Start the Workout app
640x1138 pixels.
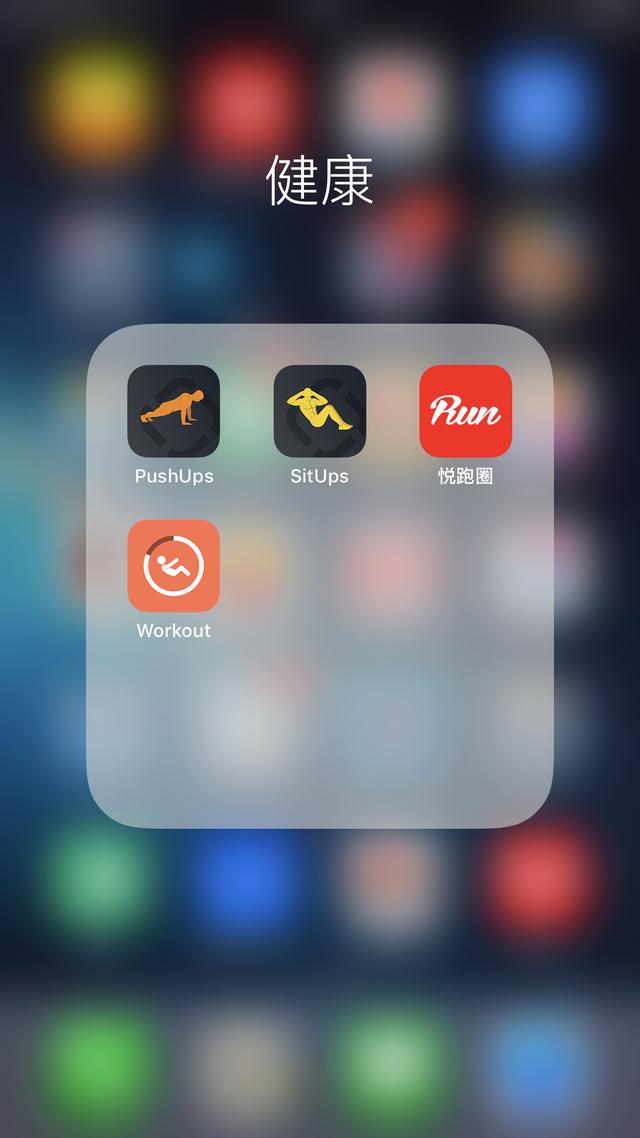pos(173,565)
